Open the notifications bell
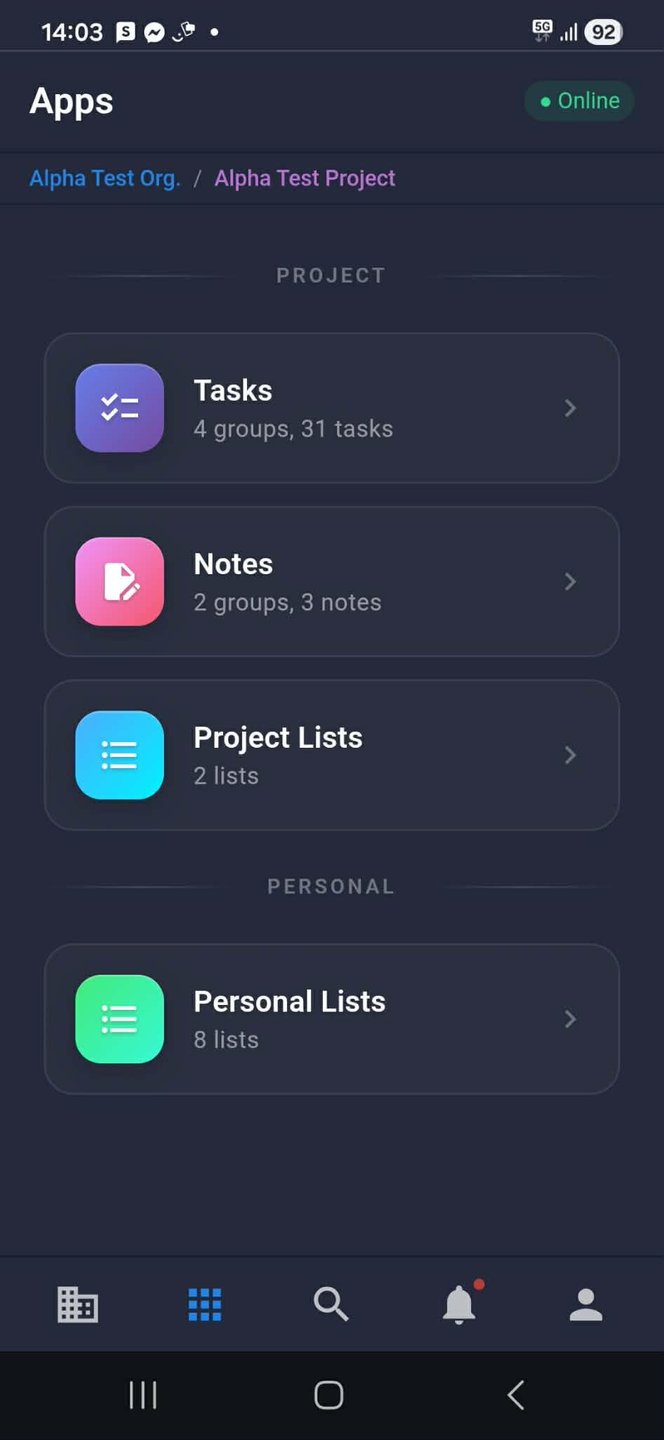 [x=459, y=1305]
